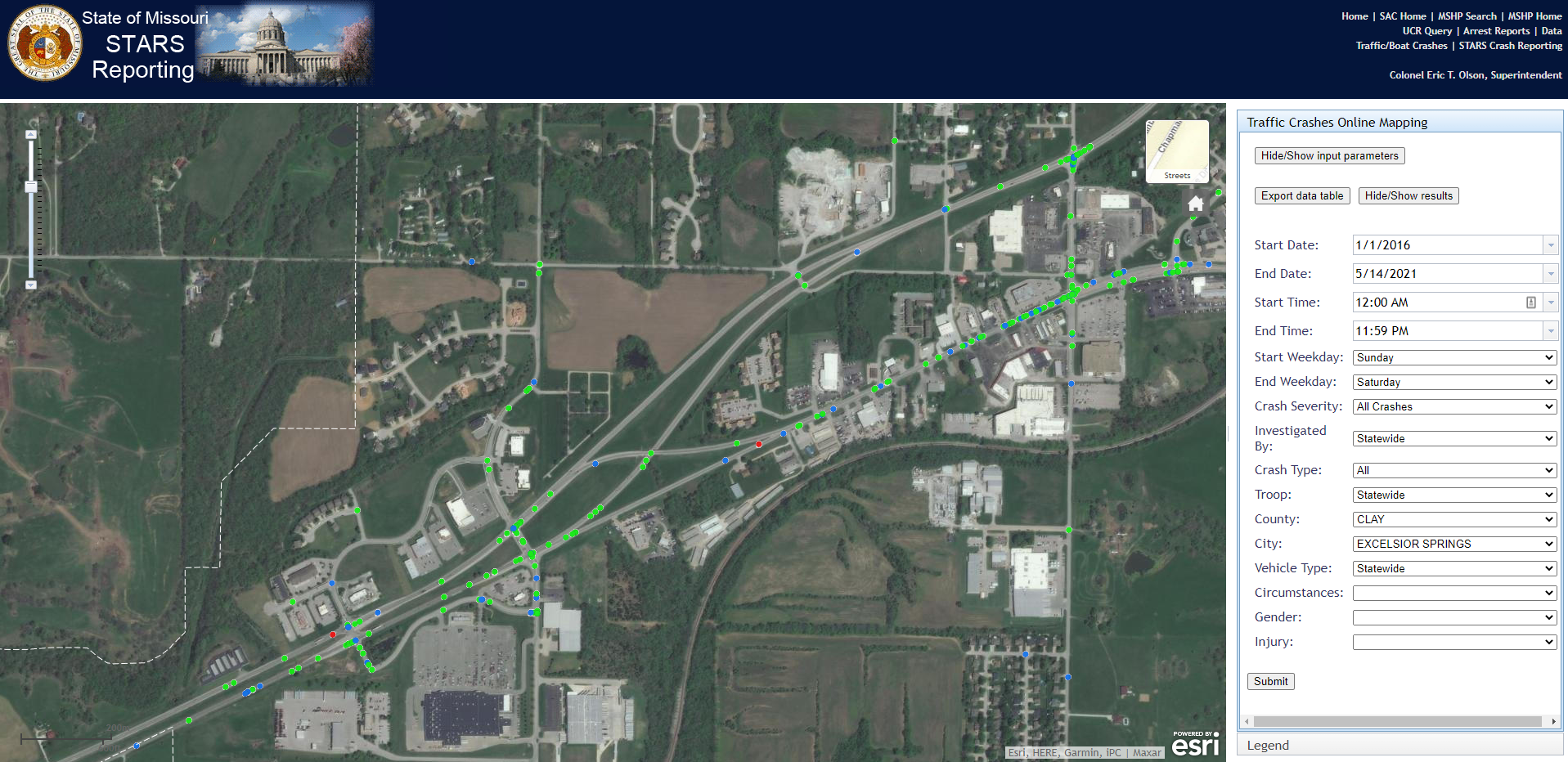Open the End Weekday dropdown
1568x762 pixels.
point(1454,382)
